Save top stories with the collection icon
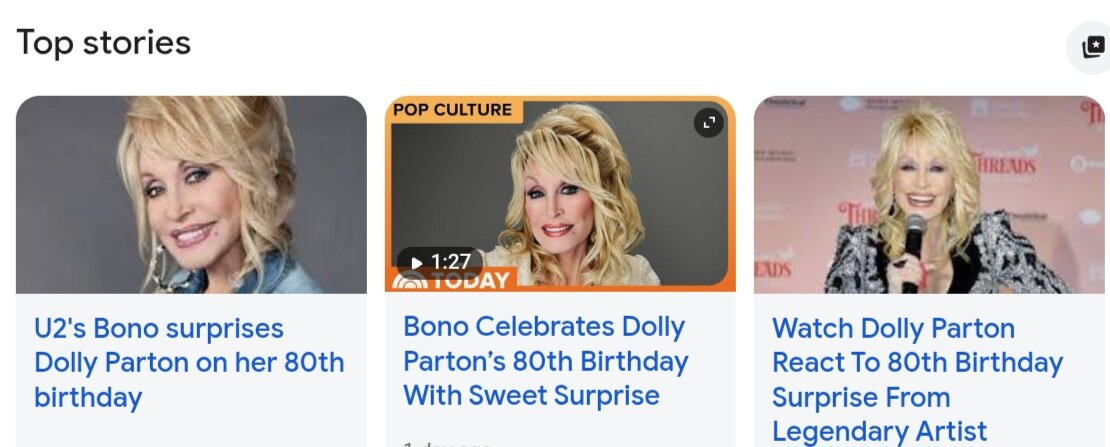1110x447 pixels. pos(1093,47)
